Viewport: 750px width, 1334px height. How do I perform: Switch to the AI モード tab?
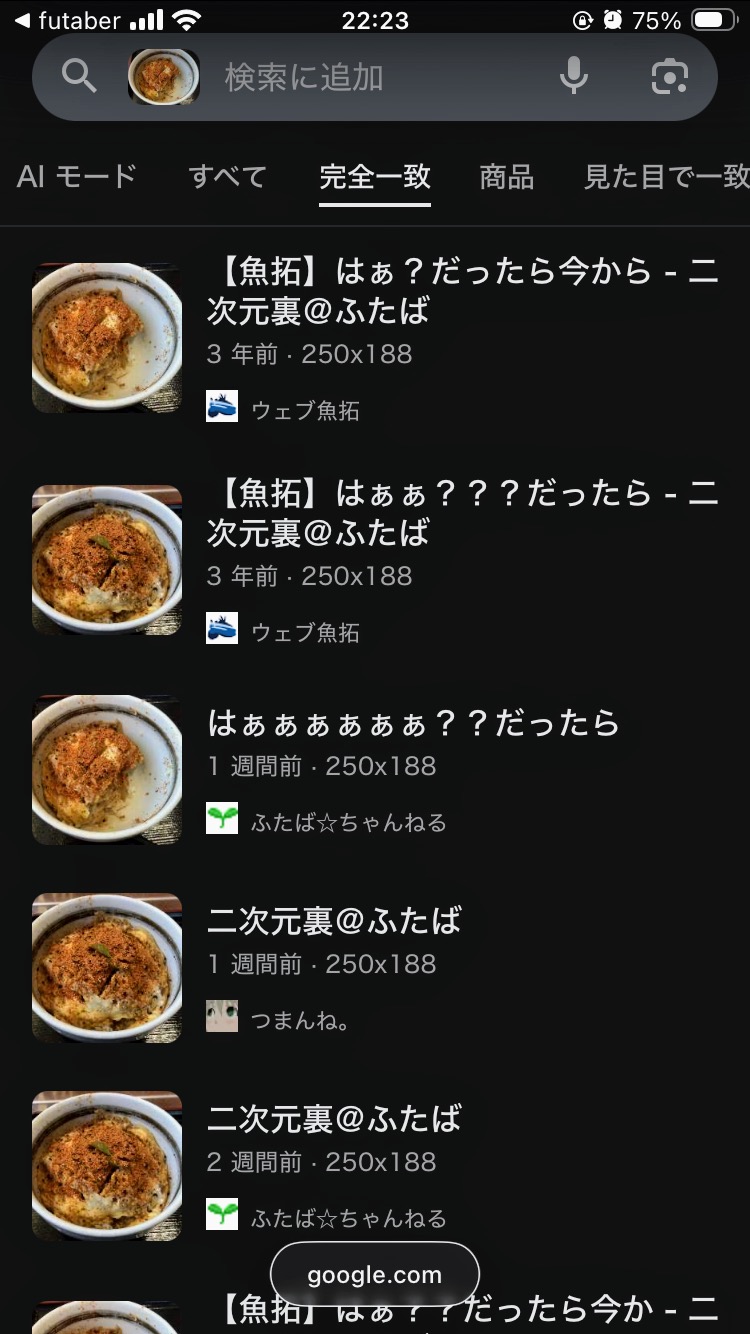[x=77, y=177]
